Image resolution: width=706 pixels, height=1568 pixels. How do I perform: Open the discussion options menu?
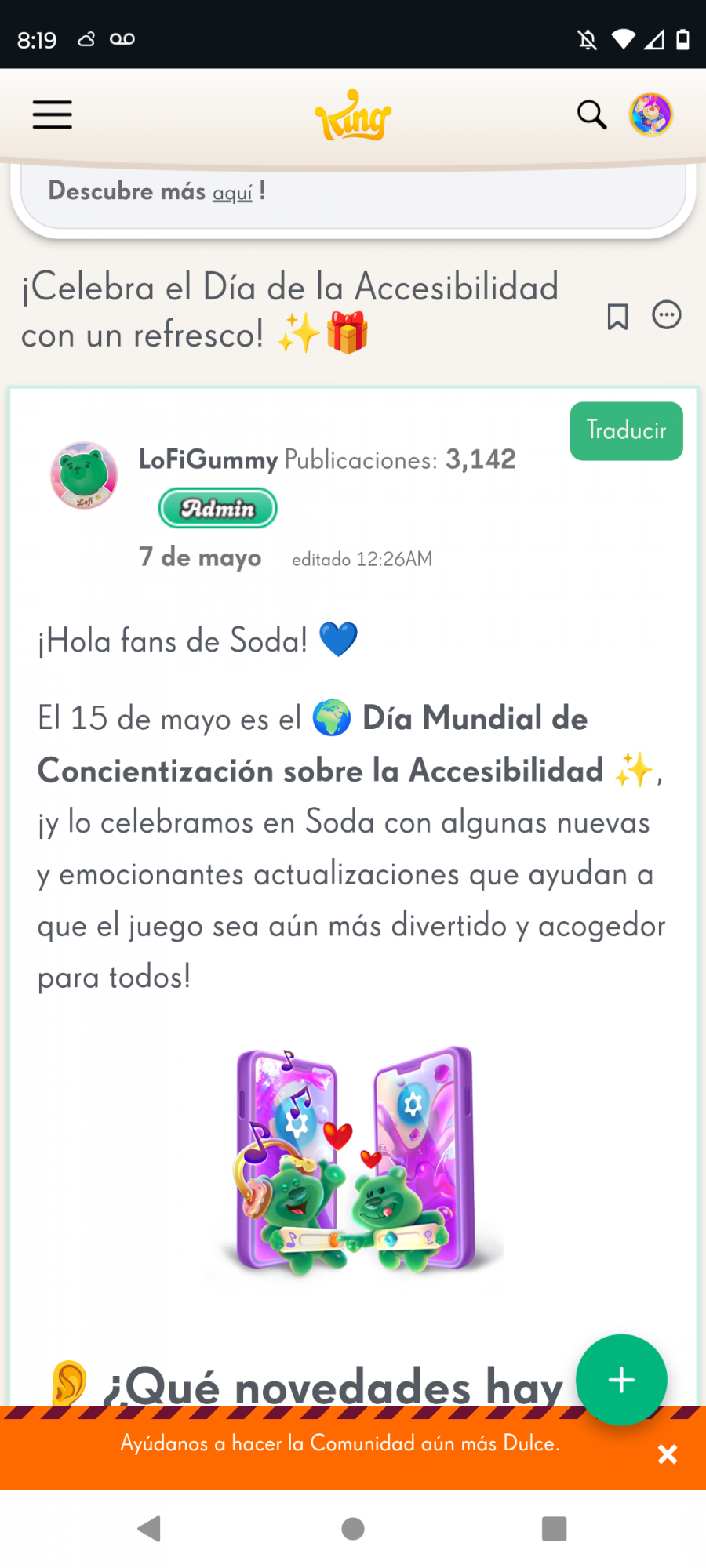click(x=667, y=315)
